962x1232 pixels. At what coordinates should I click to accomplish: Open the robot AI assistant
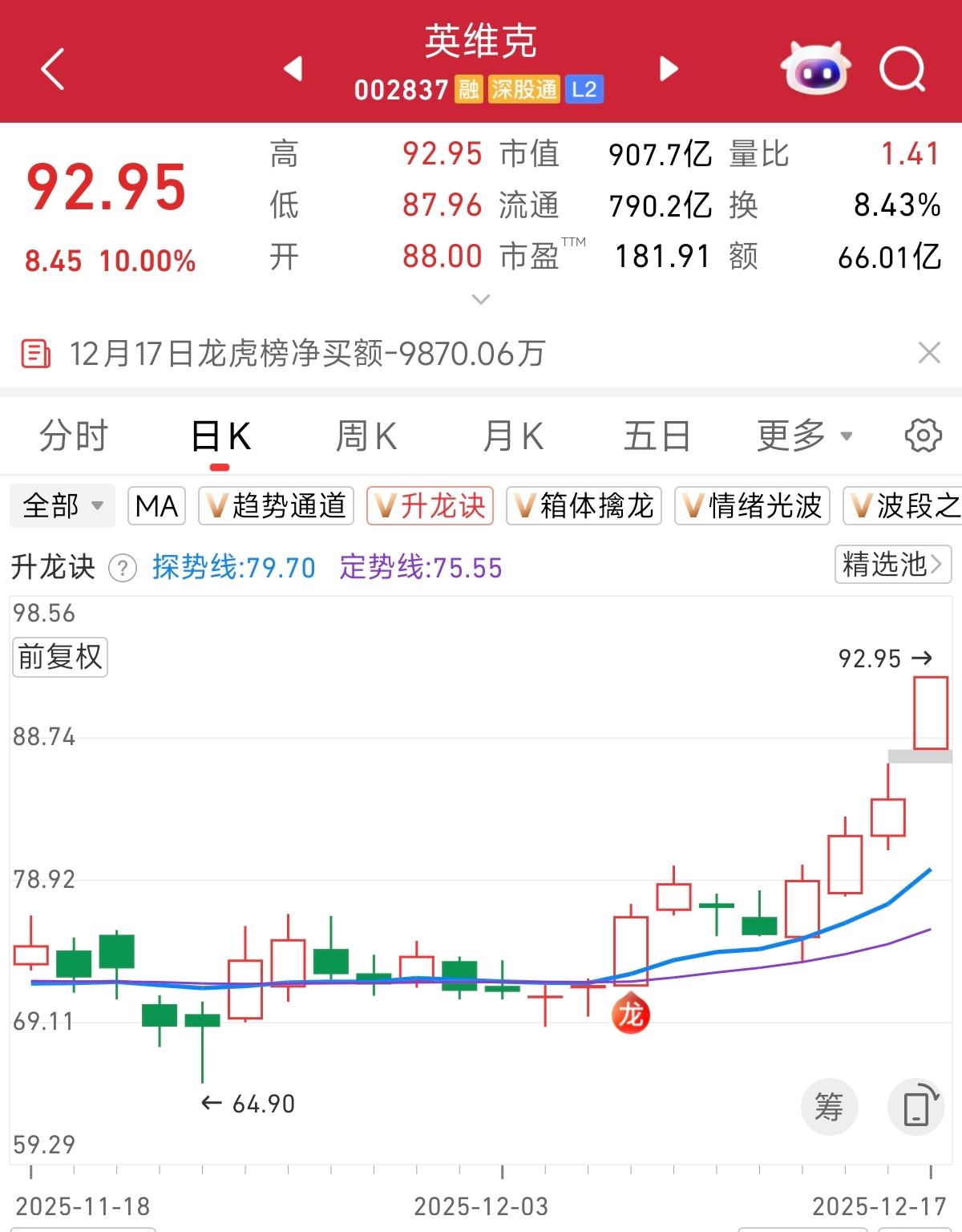pyautogui.click(x=814, y=69)
